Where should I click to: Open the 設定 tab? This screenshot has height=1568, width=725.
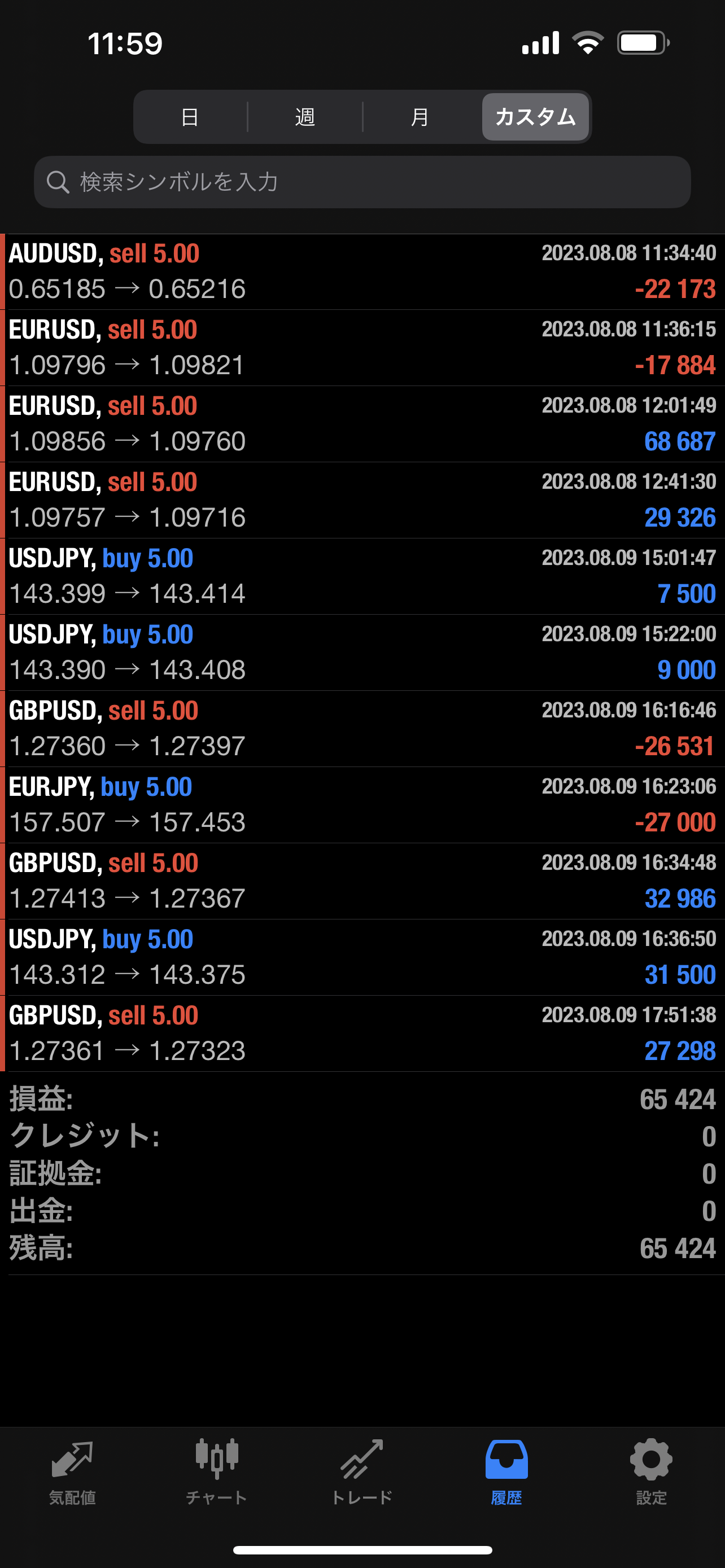coord(652,1470)
